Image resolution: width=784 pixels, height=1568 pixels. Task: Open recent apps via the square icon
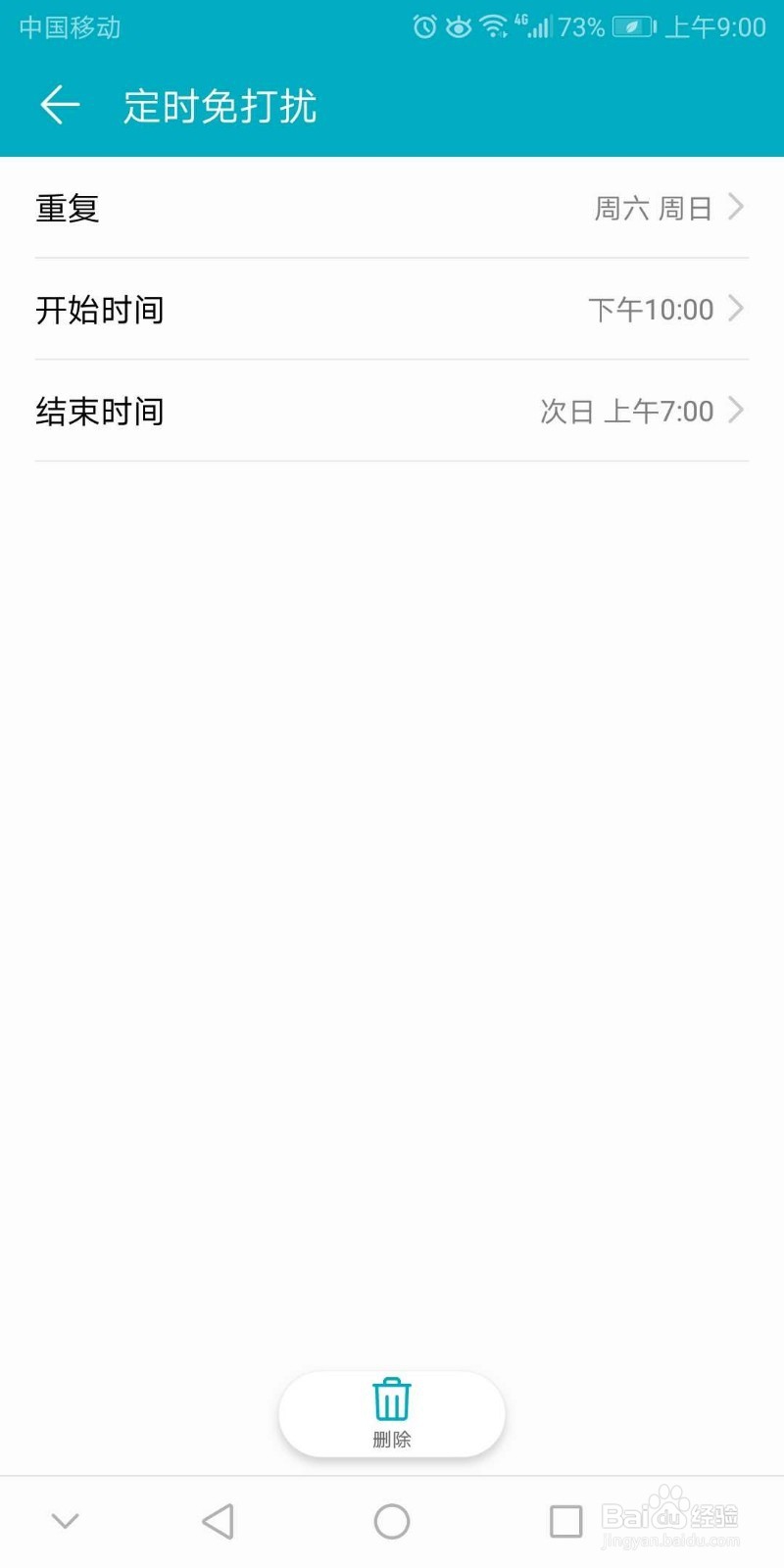tap(565, 1521)
